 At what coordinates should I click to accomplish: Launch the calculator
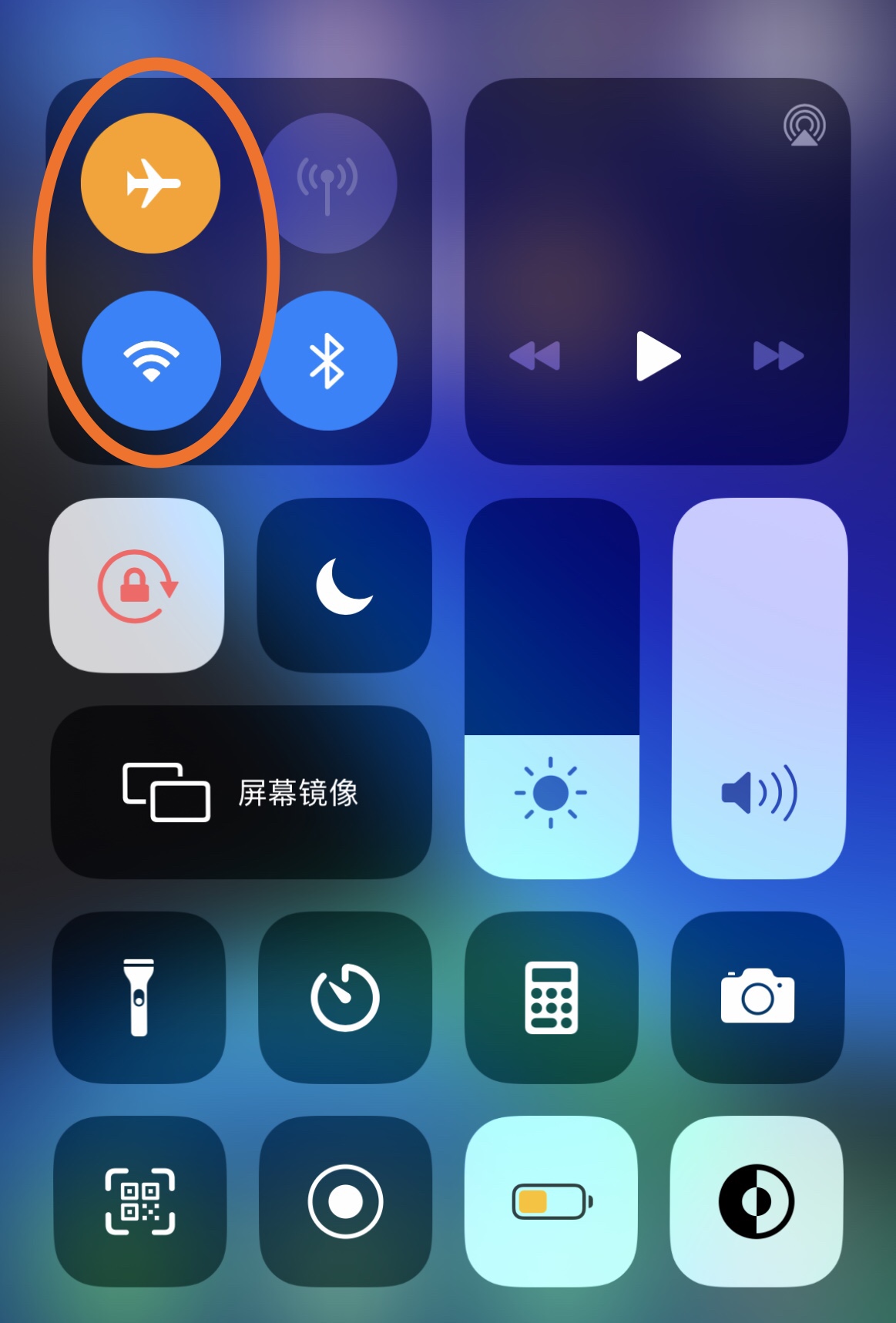pyautogui.click(x=552, y=997)
